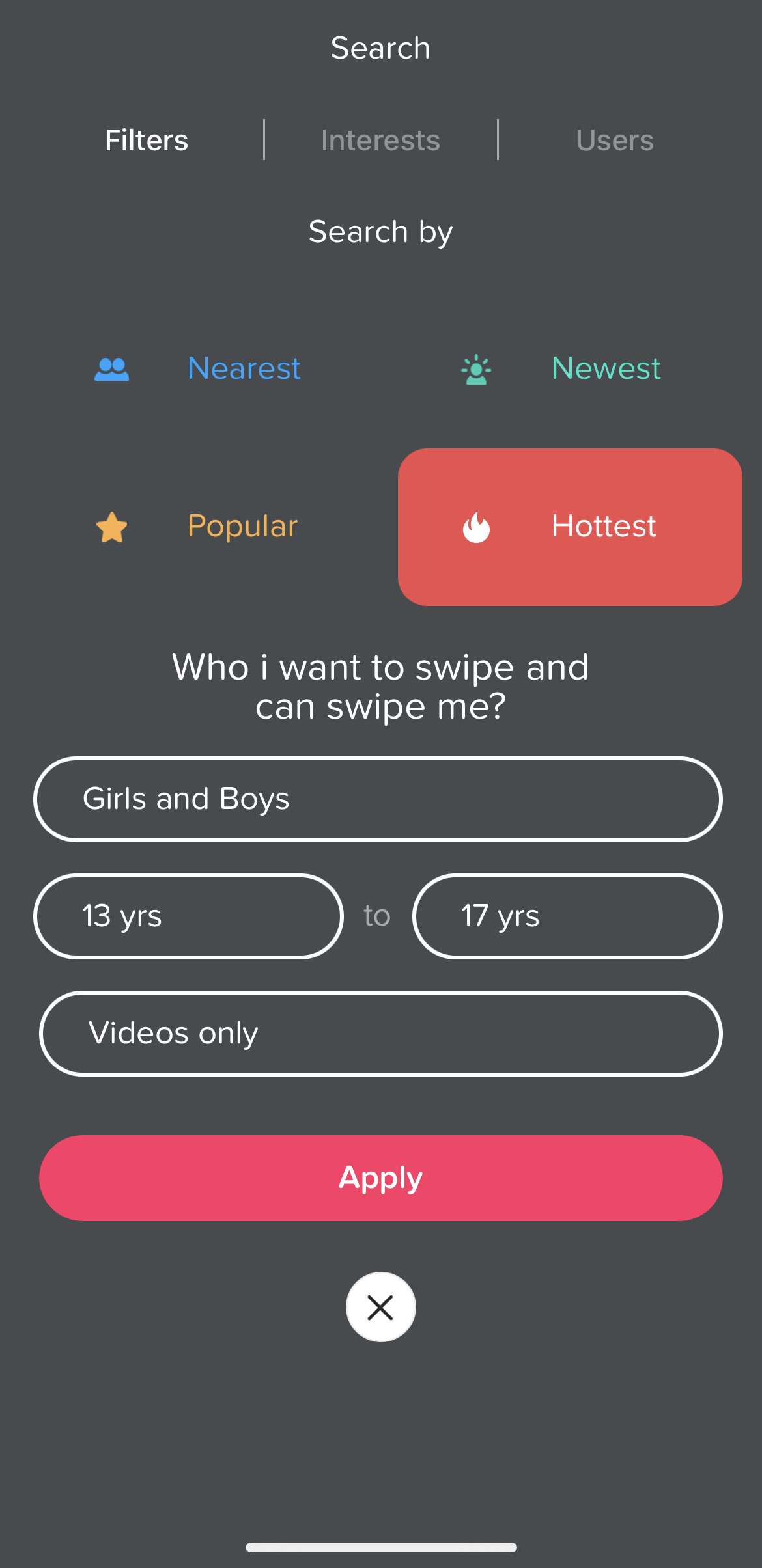The width and height of the screenshot is (762, 1568).
Task: Change the maximum age of 17 yrs
Action: pos(567,916)
